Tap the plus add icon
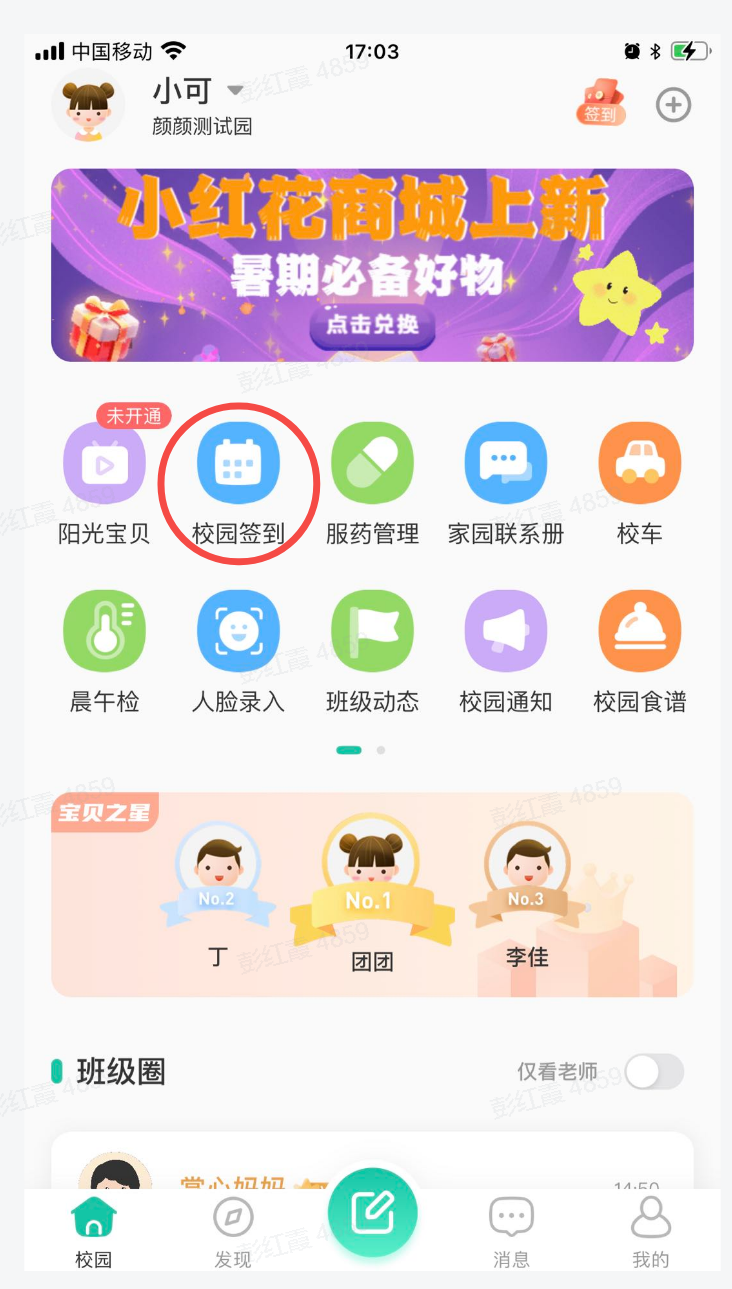This screenshot has width=732, height=1289. [673, 105]
